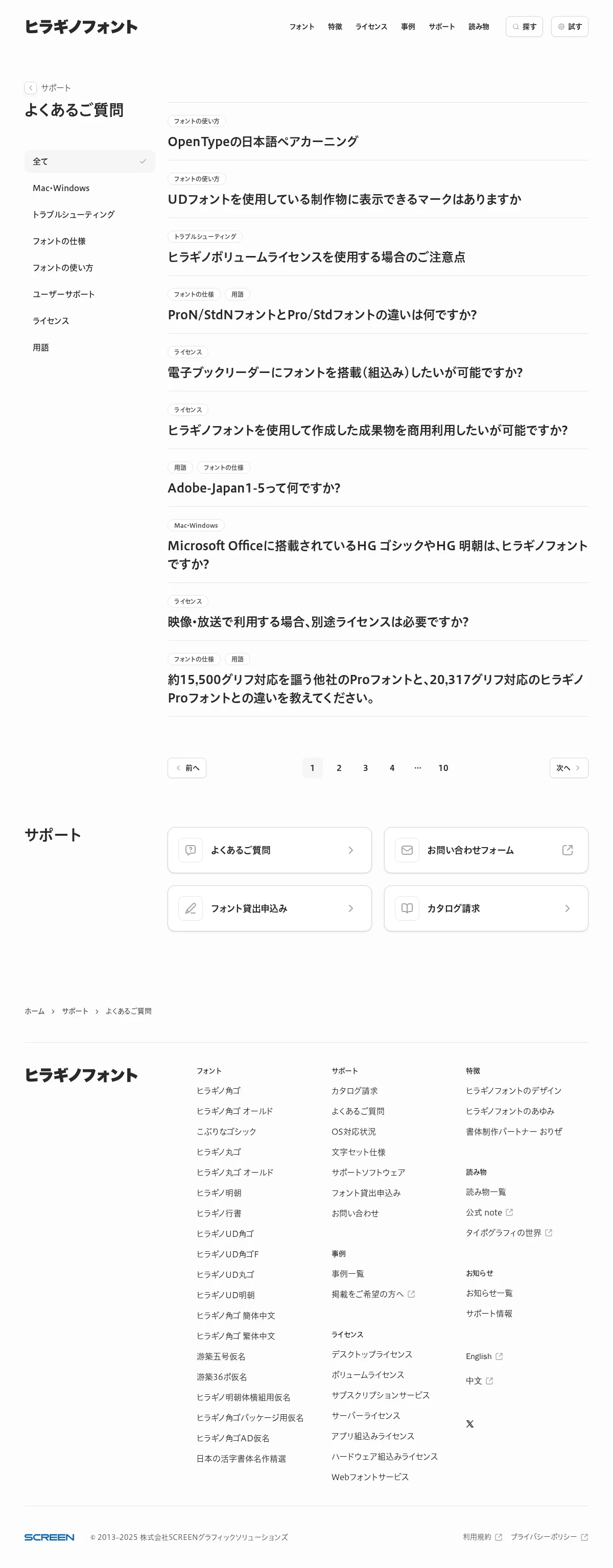Jump to page 10 of questions
The image size is (613, 1568).
click(443, 768)
